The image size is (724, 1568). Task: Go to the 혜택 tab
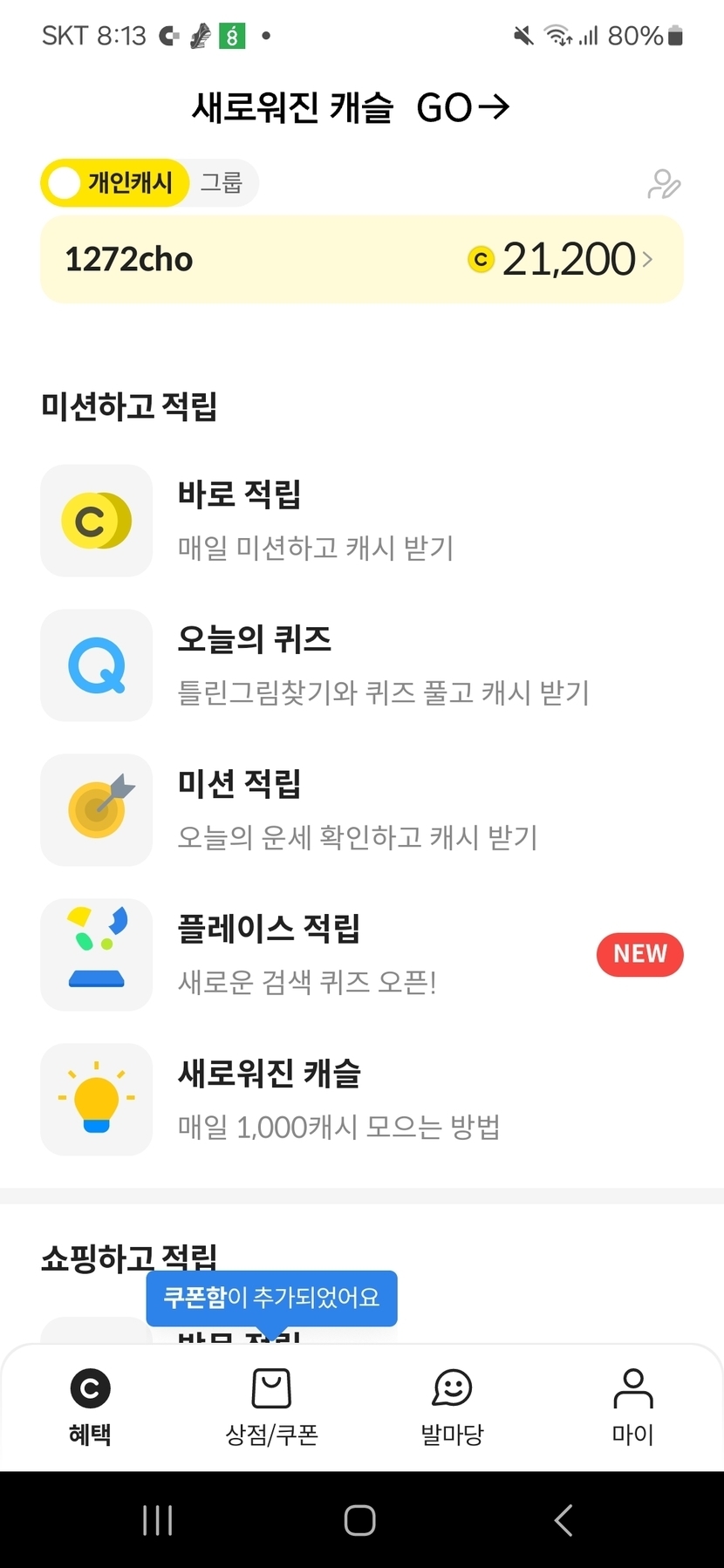pos(90,1408)
